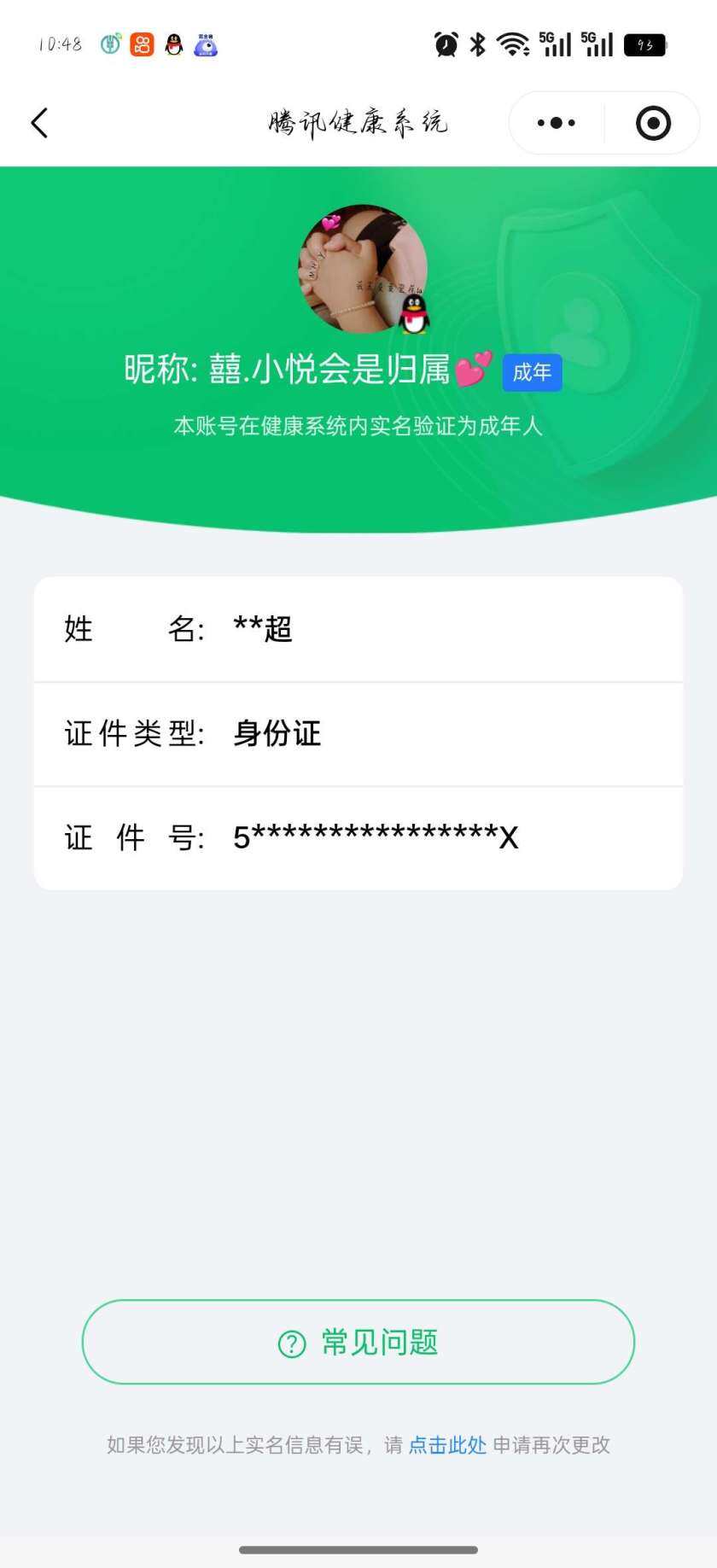Tap the masked ID number row
Image resolution: width=717 pixels, height=1568 pixels.
click(358, 837)
